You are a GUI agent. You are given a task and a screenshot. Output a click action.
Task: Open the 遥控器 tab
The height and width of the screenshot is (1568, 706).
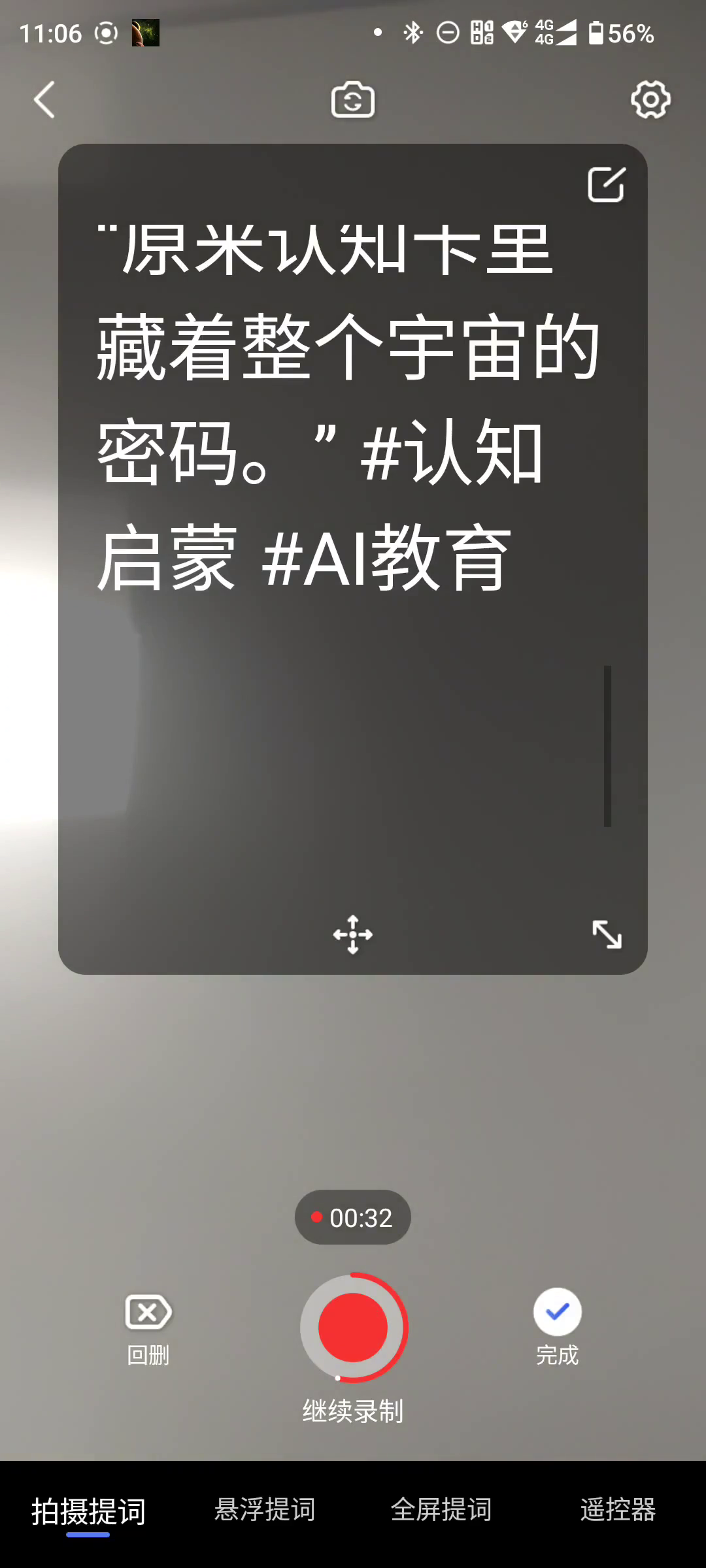618,1510
